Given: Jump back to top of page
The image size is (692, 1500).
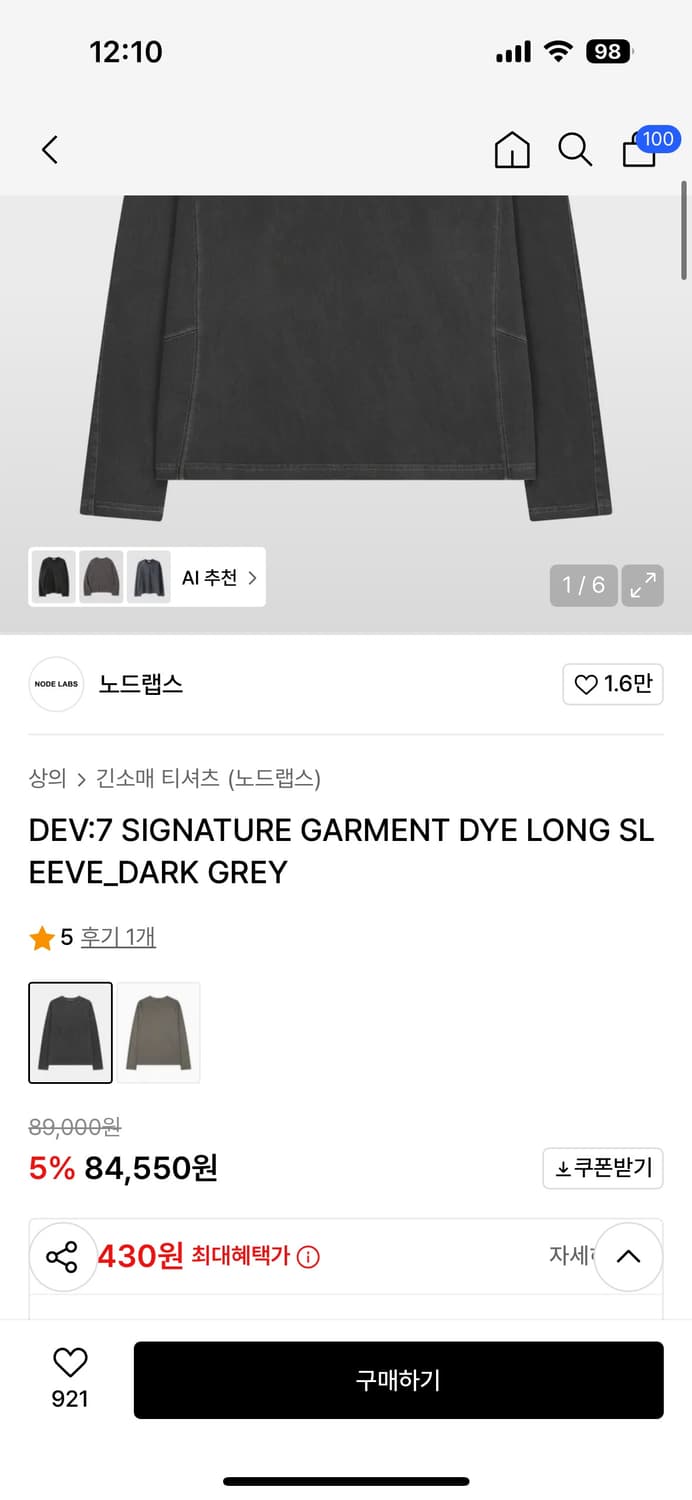Looking at the screenshot, I should pos(628,1257).
